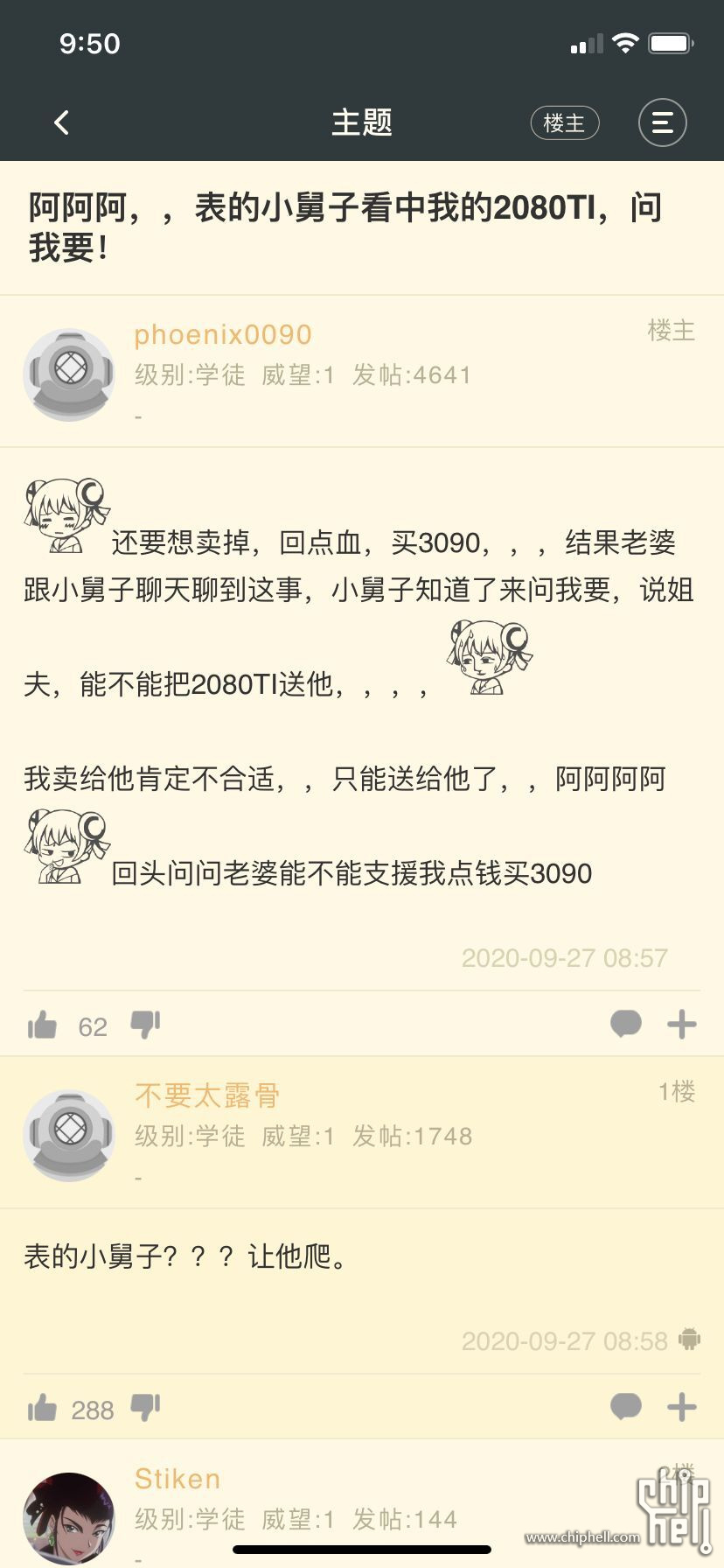Tap the phoenix0090 username
Screen dimensions: 724x1568
click(x=222, y=334)
